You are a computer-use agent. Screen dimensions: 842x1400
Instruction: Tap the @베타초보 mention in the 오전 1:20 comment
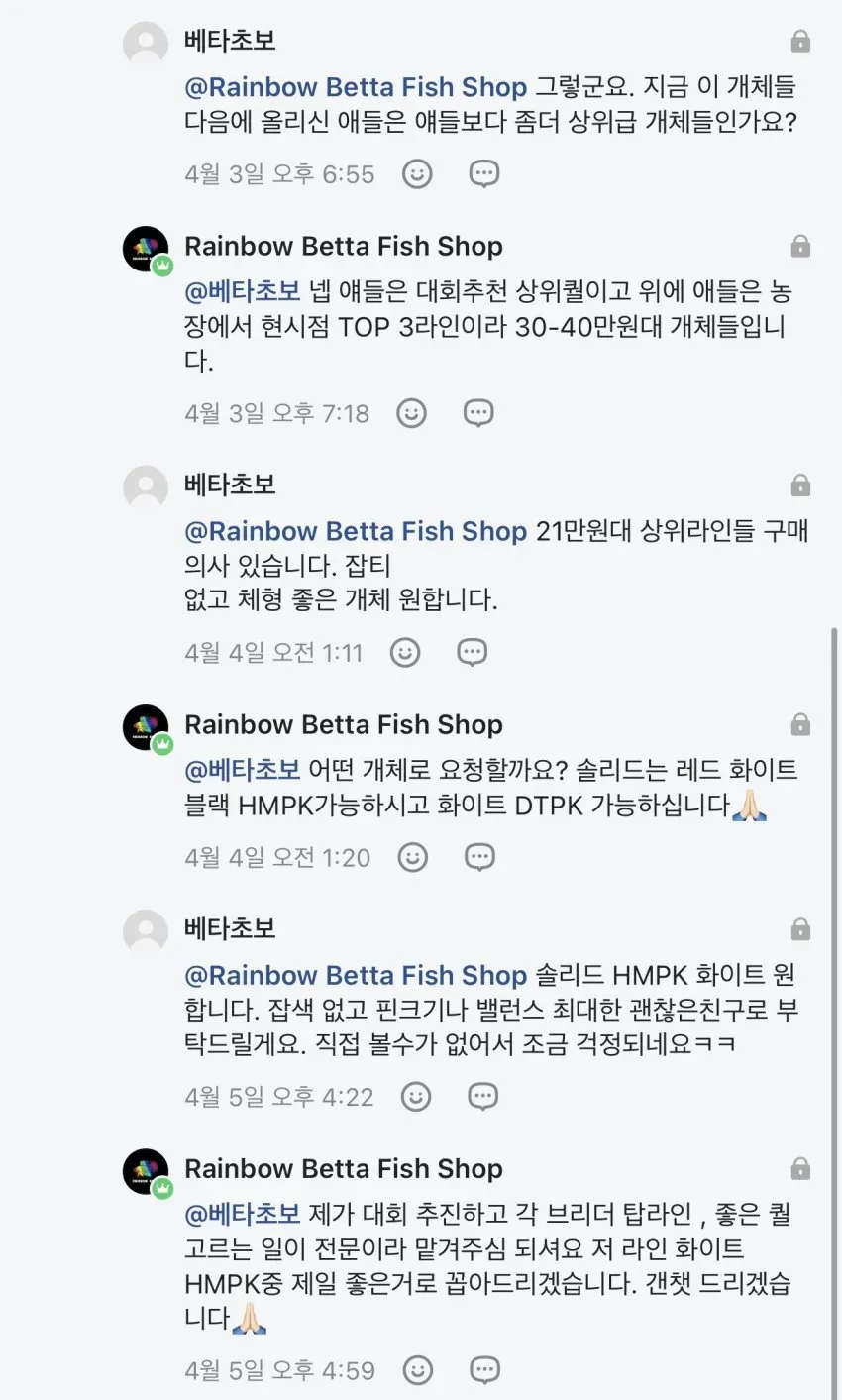(243, 770)
